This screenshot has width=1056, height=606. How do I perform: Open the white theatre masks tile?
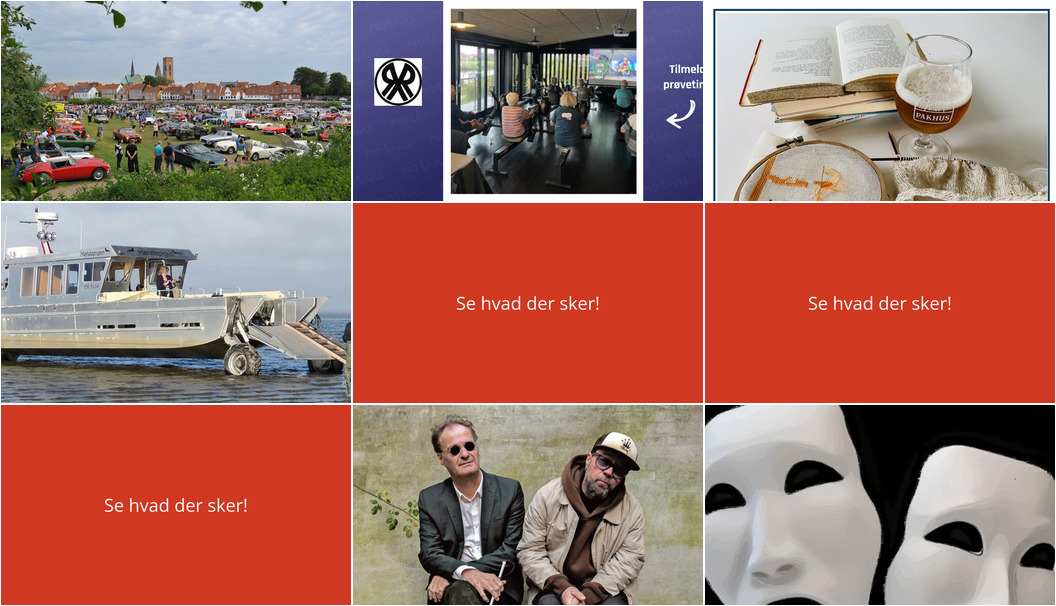(x=880, y=505)
